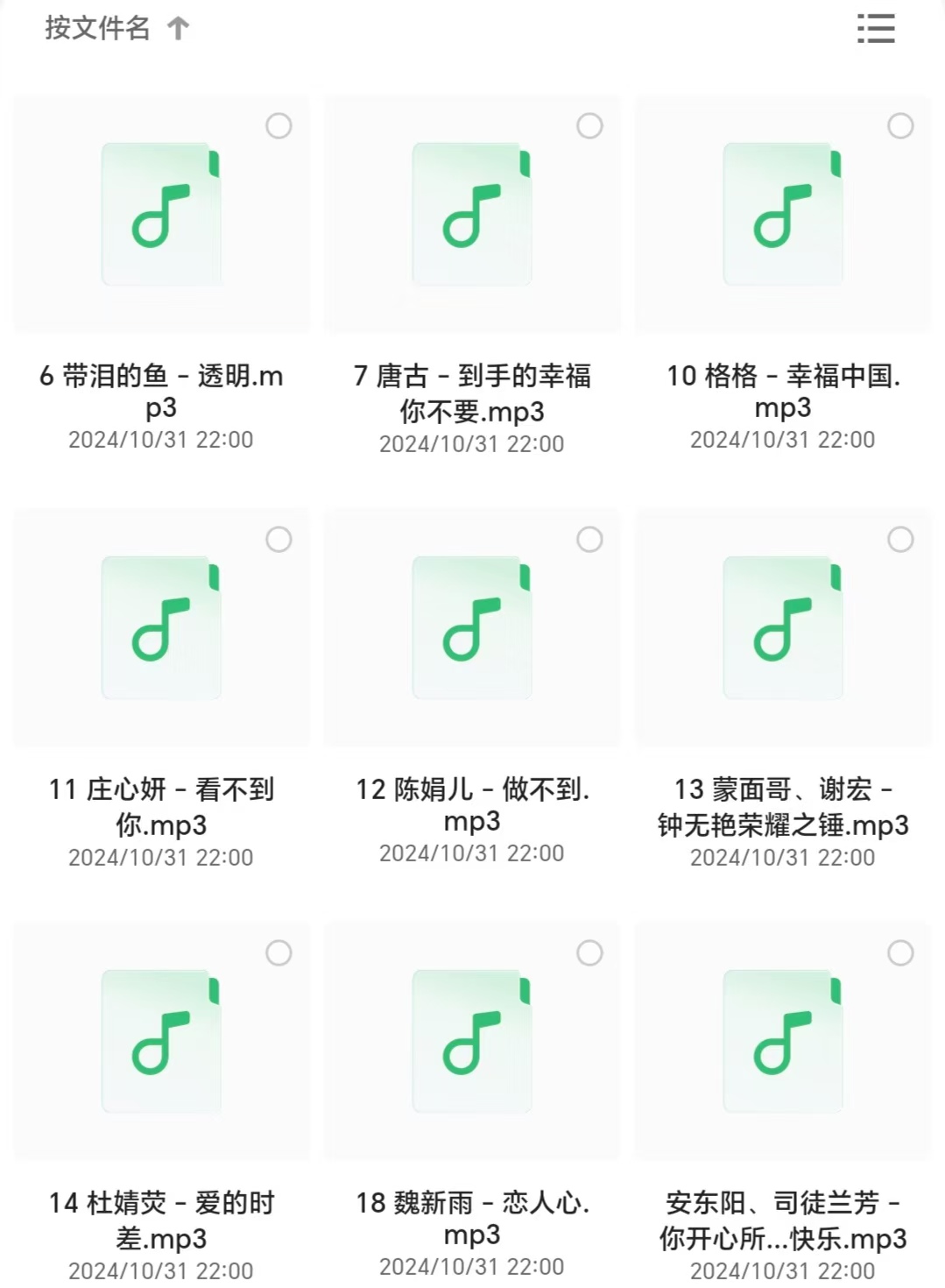Select the 庄心妍 - 看不到你 file circle
Image resolution: width=945 pixels, height=1288 pixels.
tap(279, 540)
